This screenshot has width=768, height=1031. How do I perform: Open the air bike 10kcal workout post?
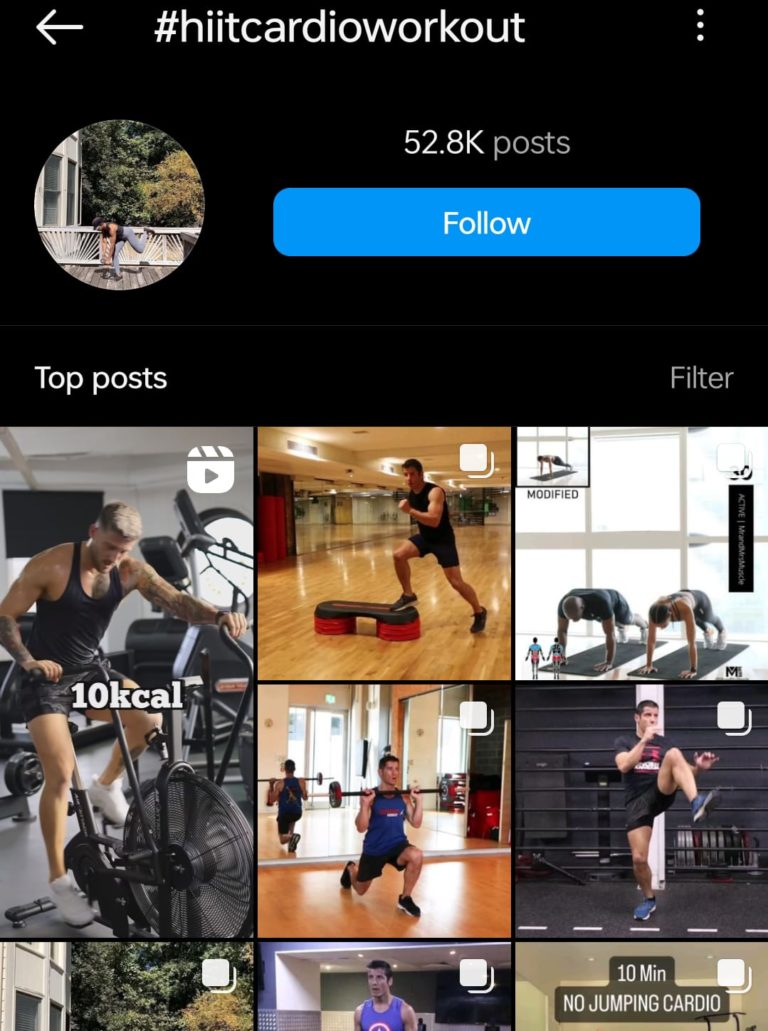point(128,680)
